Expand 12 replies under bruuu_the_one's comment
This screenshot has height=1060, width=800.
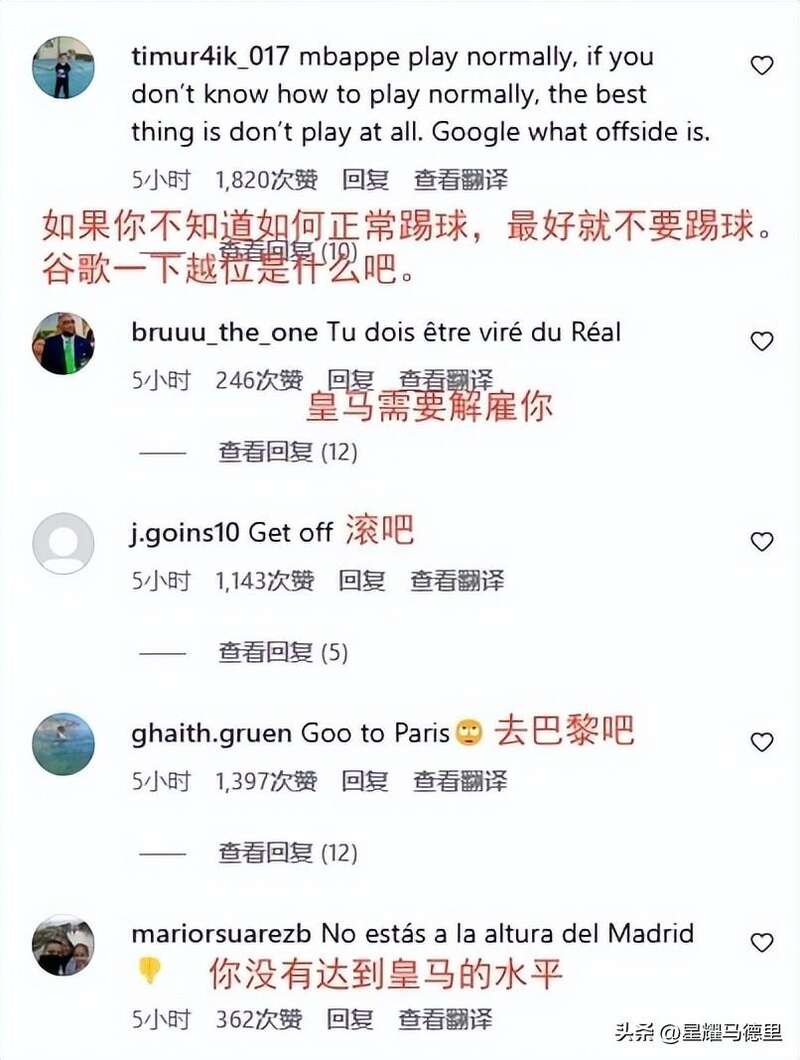click(288, 452)
